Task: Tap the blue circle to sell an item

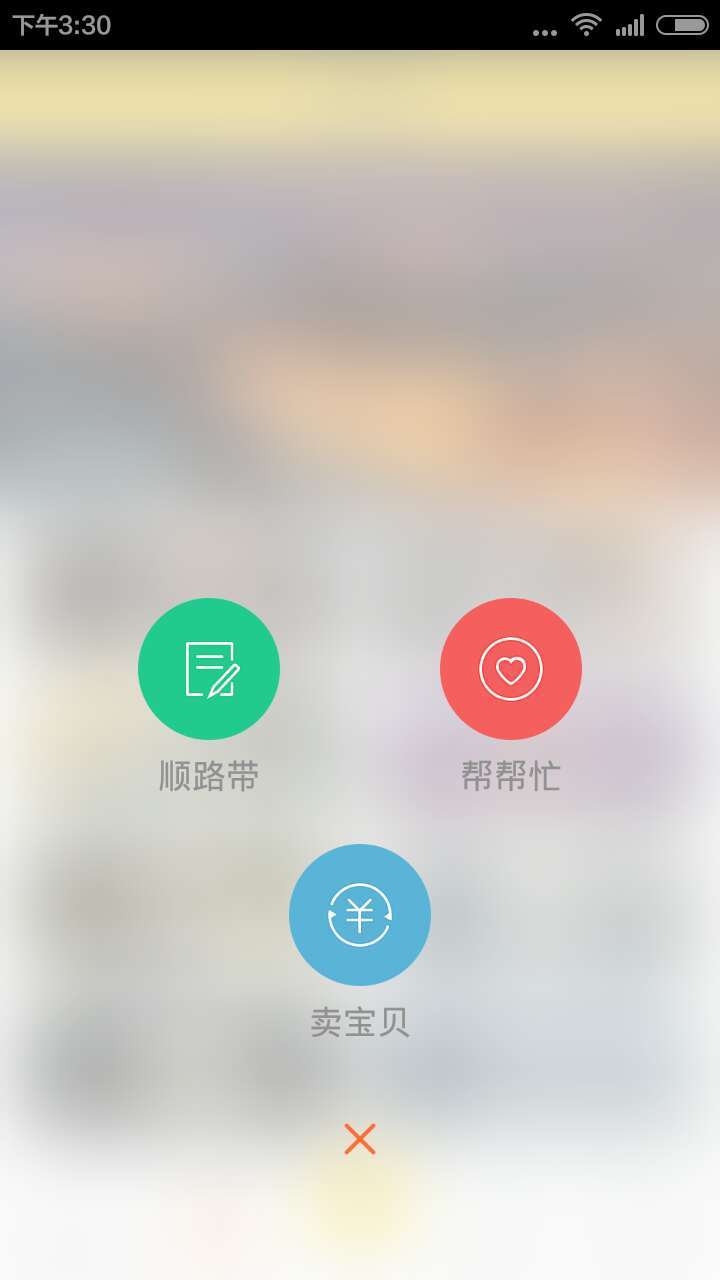Action: click(360, 915)
